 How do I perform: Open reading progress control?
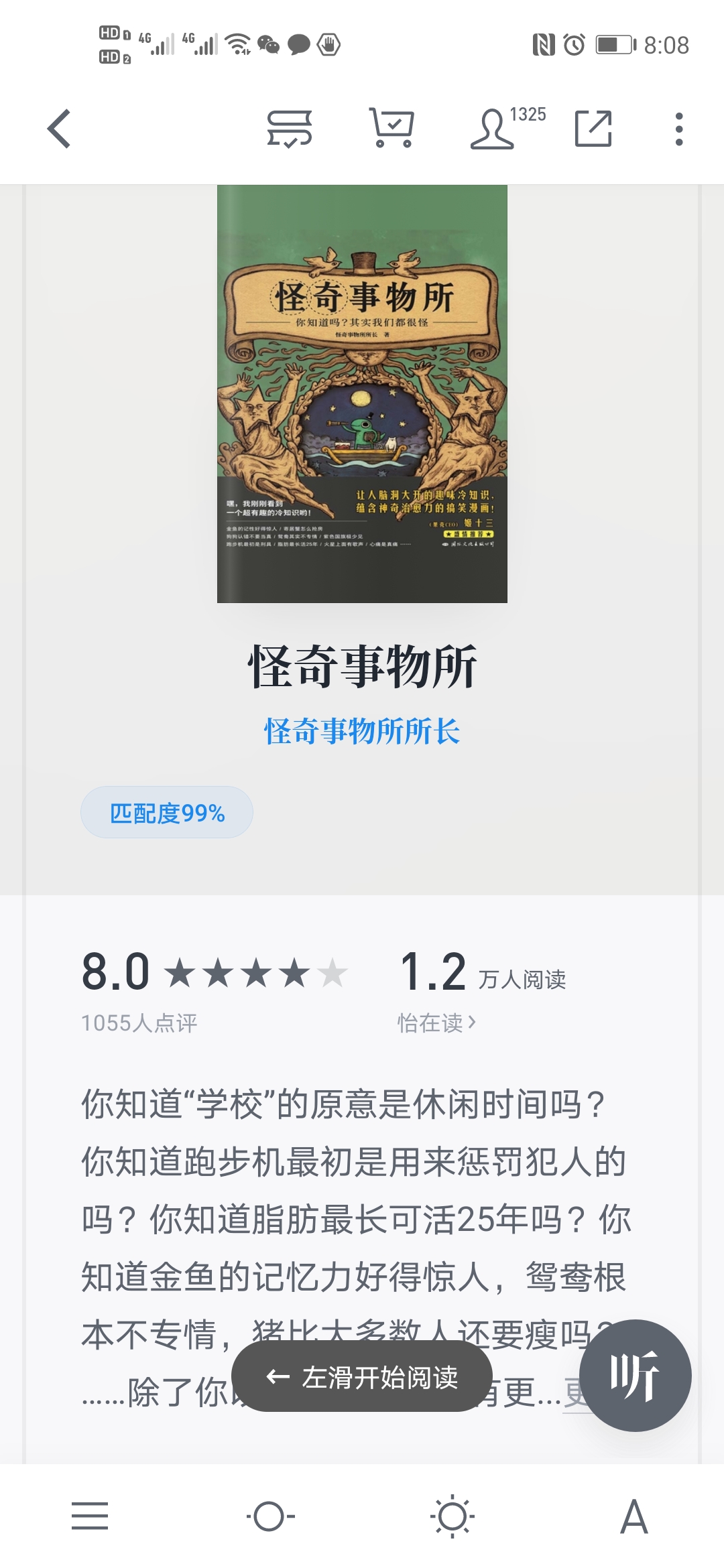point(271,1516)
